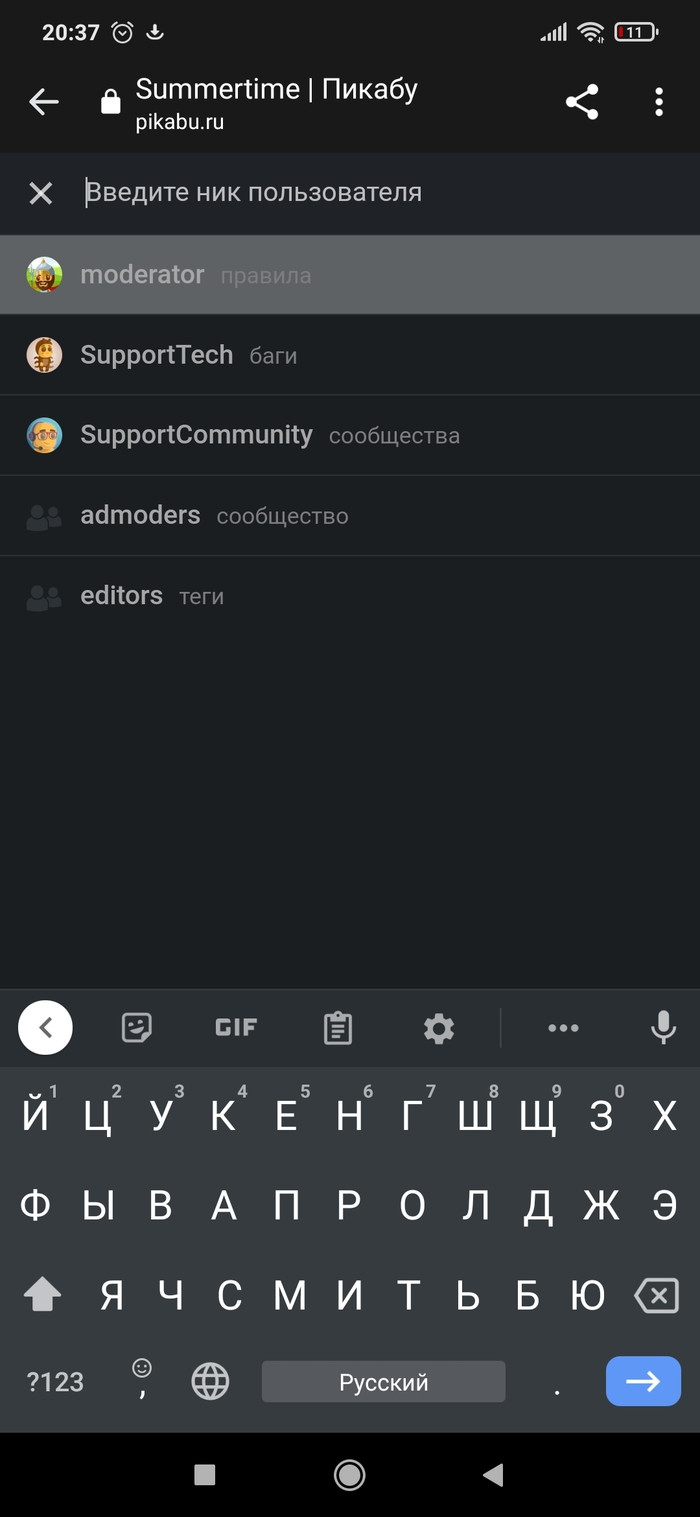Select the admoders group entry

pyautogui.click(x=140, y=515)
